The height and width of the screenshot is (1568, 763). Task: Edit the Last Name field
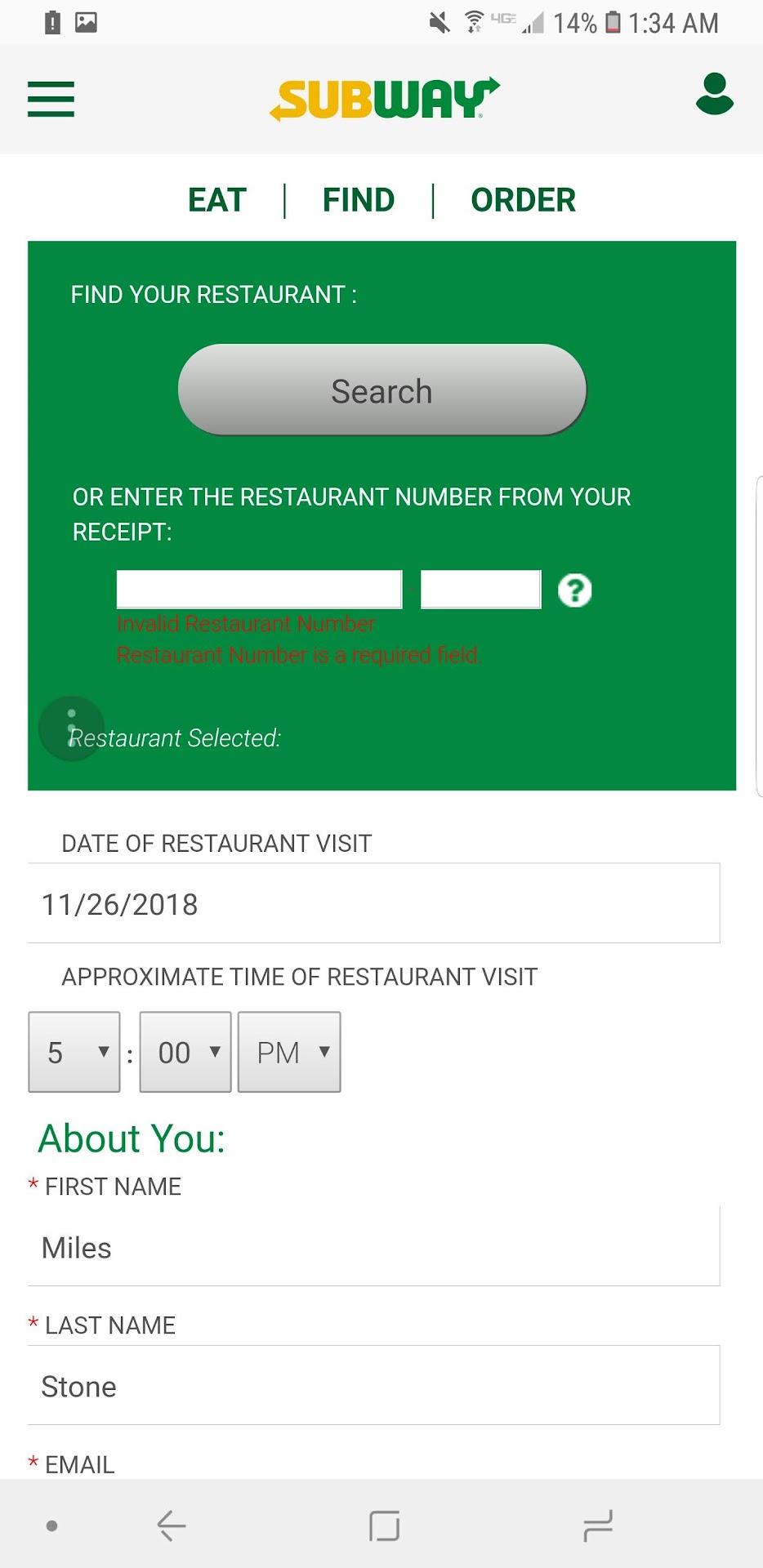pos(373,1386)
